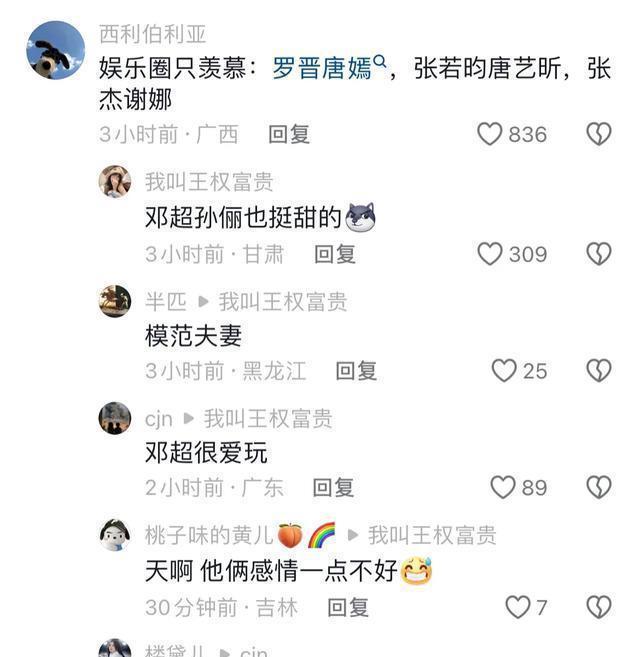Screen dimensions: 640x657
Task: Dislike 桃子味的黄儿's comment
Action: click(598, 607)
